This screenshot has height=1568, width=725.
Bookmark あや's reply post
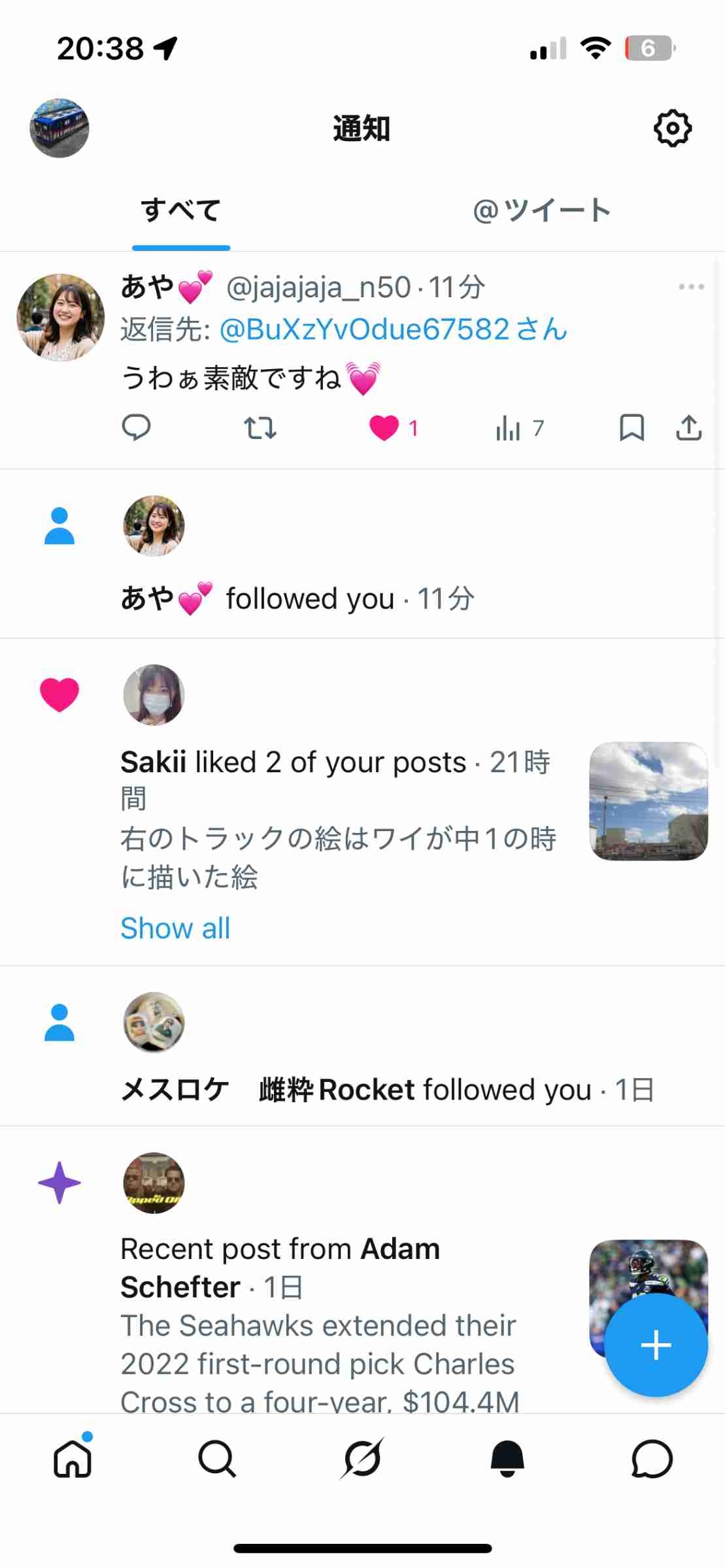pyautogui.click(x=632, y=428)
